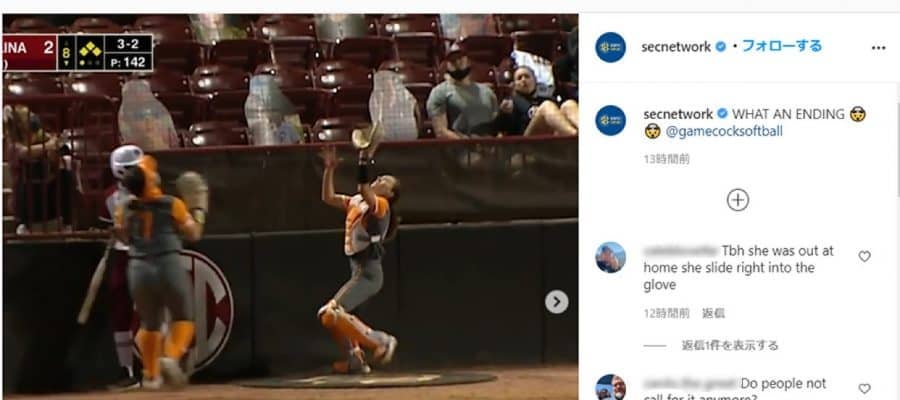Open the secnetwork profile from the header
Screen dimensions: 900x400
click(675, 46)
